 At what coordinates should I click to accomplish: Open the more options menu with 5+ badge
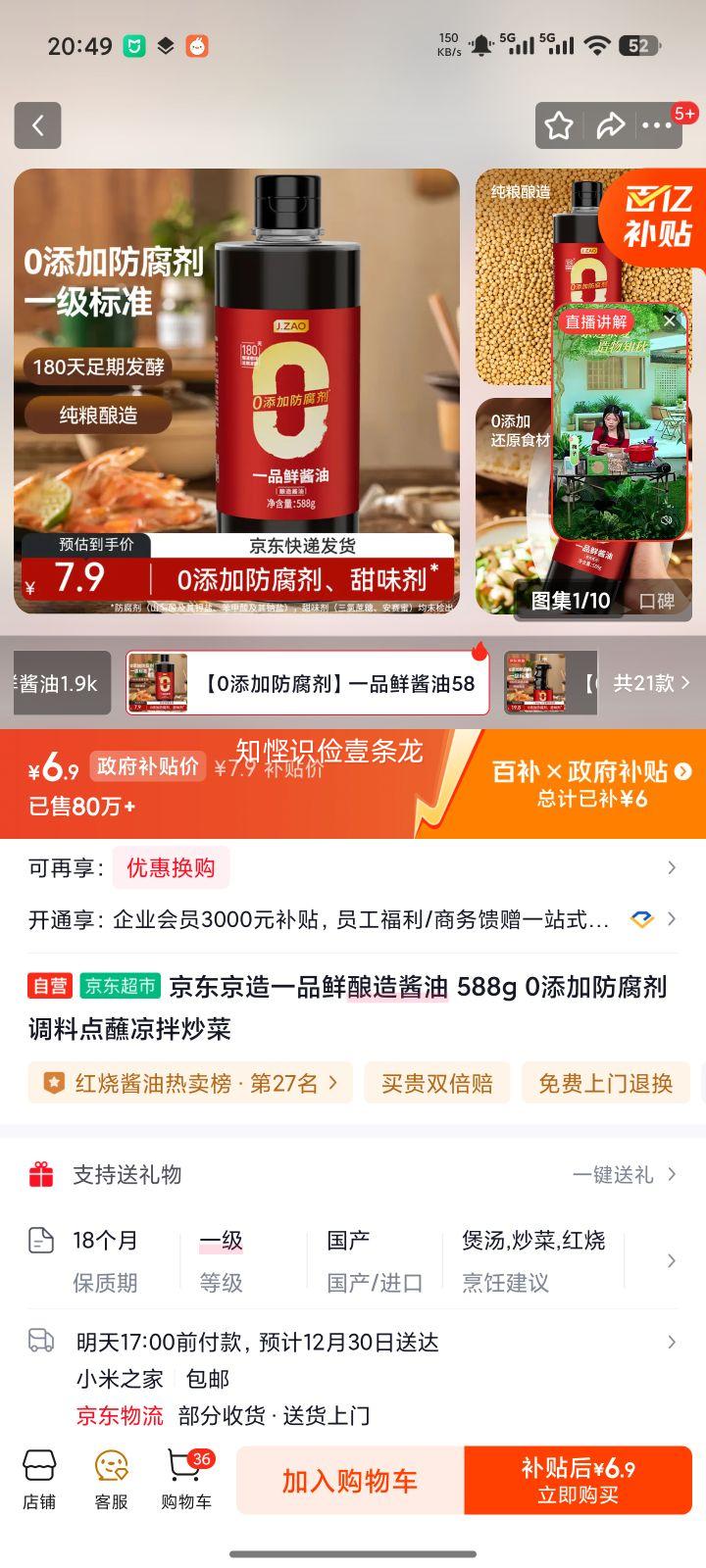point(659,125)
